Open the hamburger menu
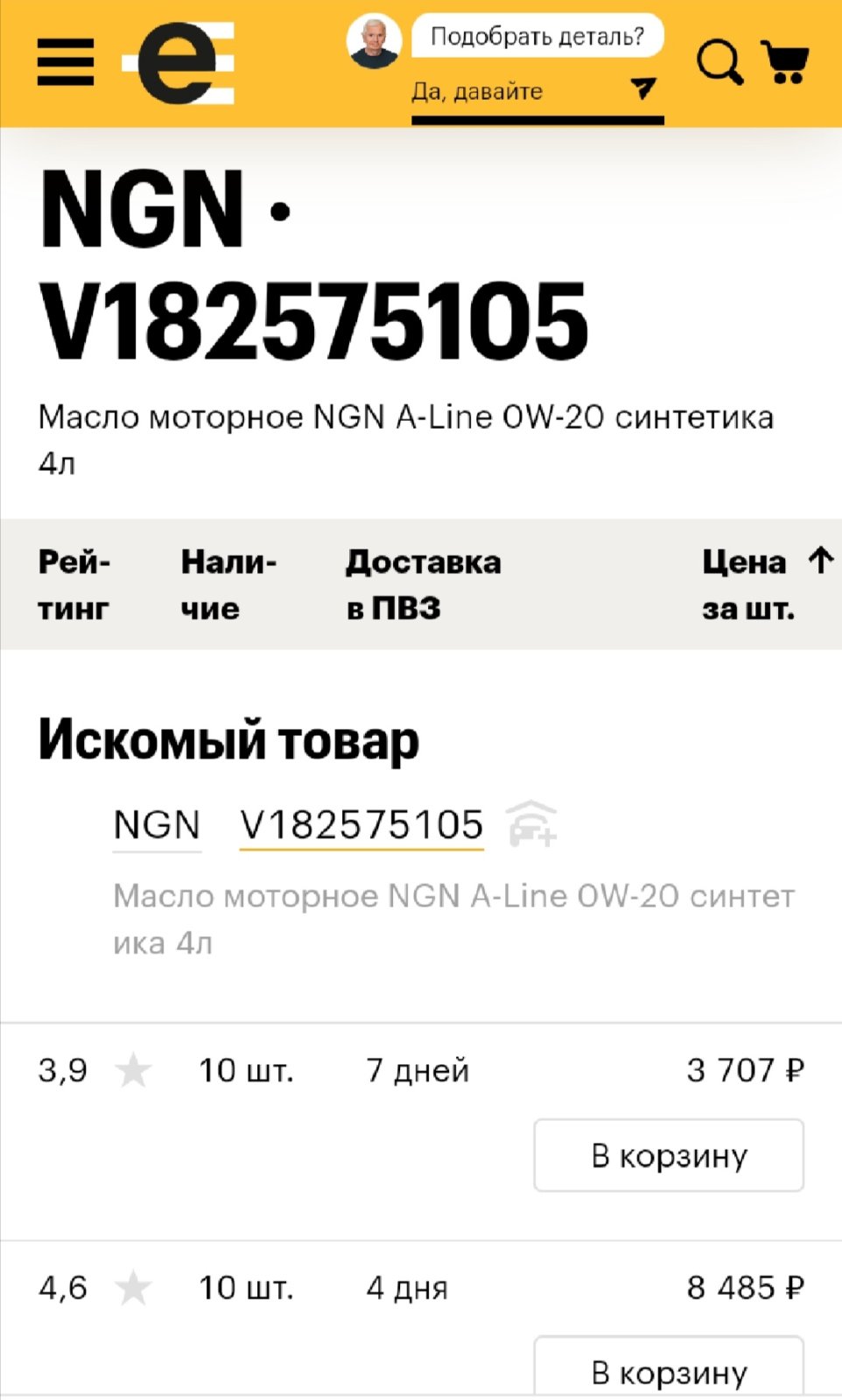The width and height of the screenshot is (842, 1400). pos(66,62)
